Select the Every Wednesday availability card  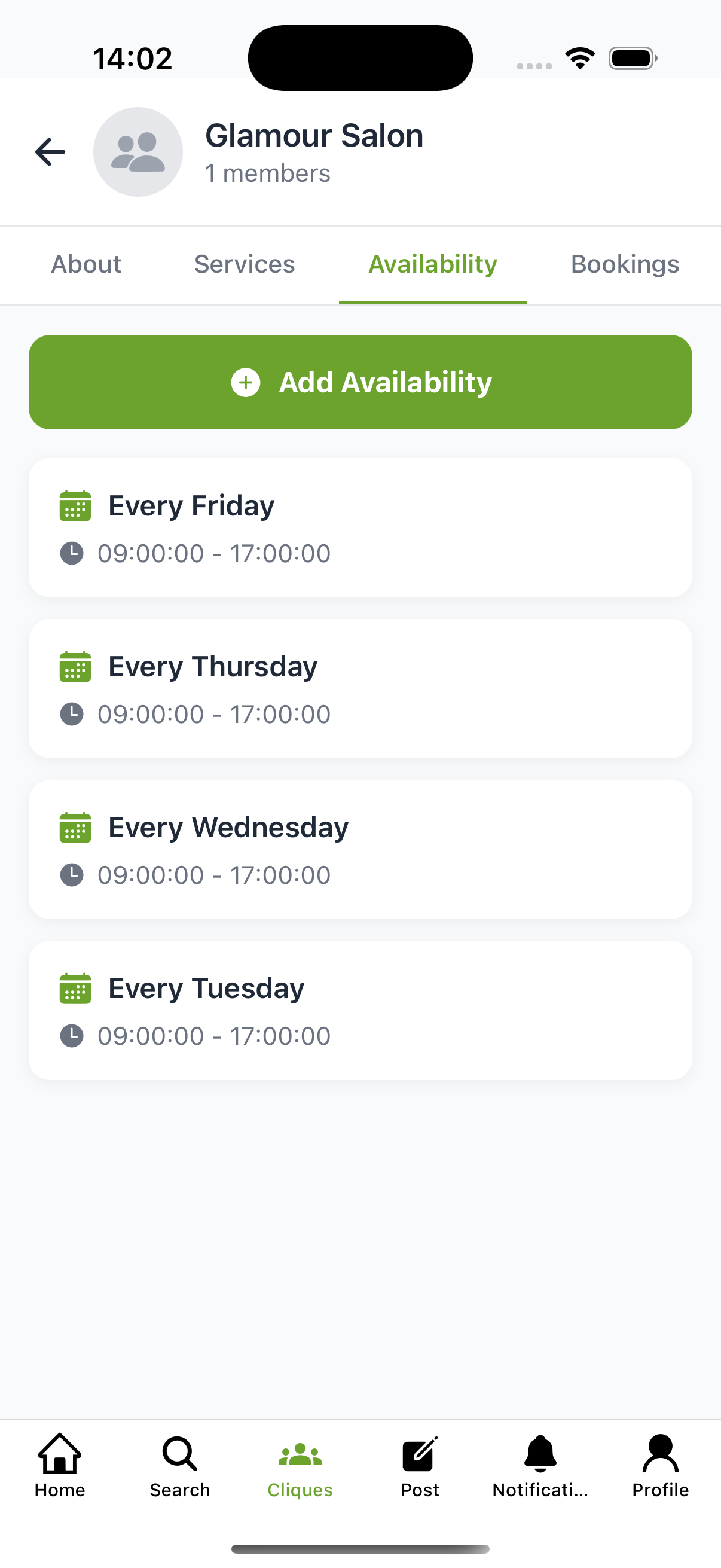click(360, 849)
